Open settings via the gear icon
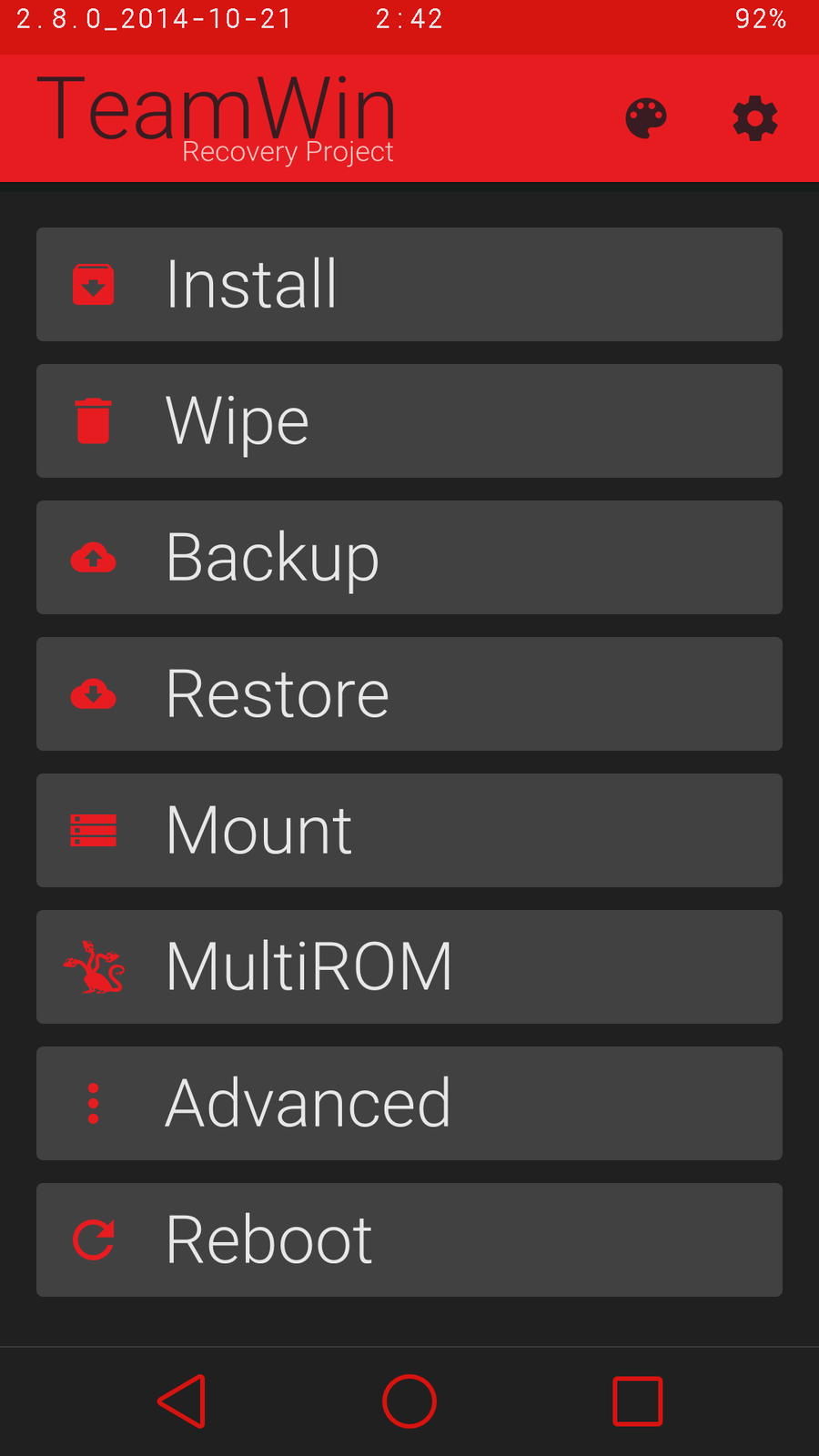The width and height of the screenshot is (819, 1456). (755, 119)
